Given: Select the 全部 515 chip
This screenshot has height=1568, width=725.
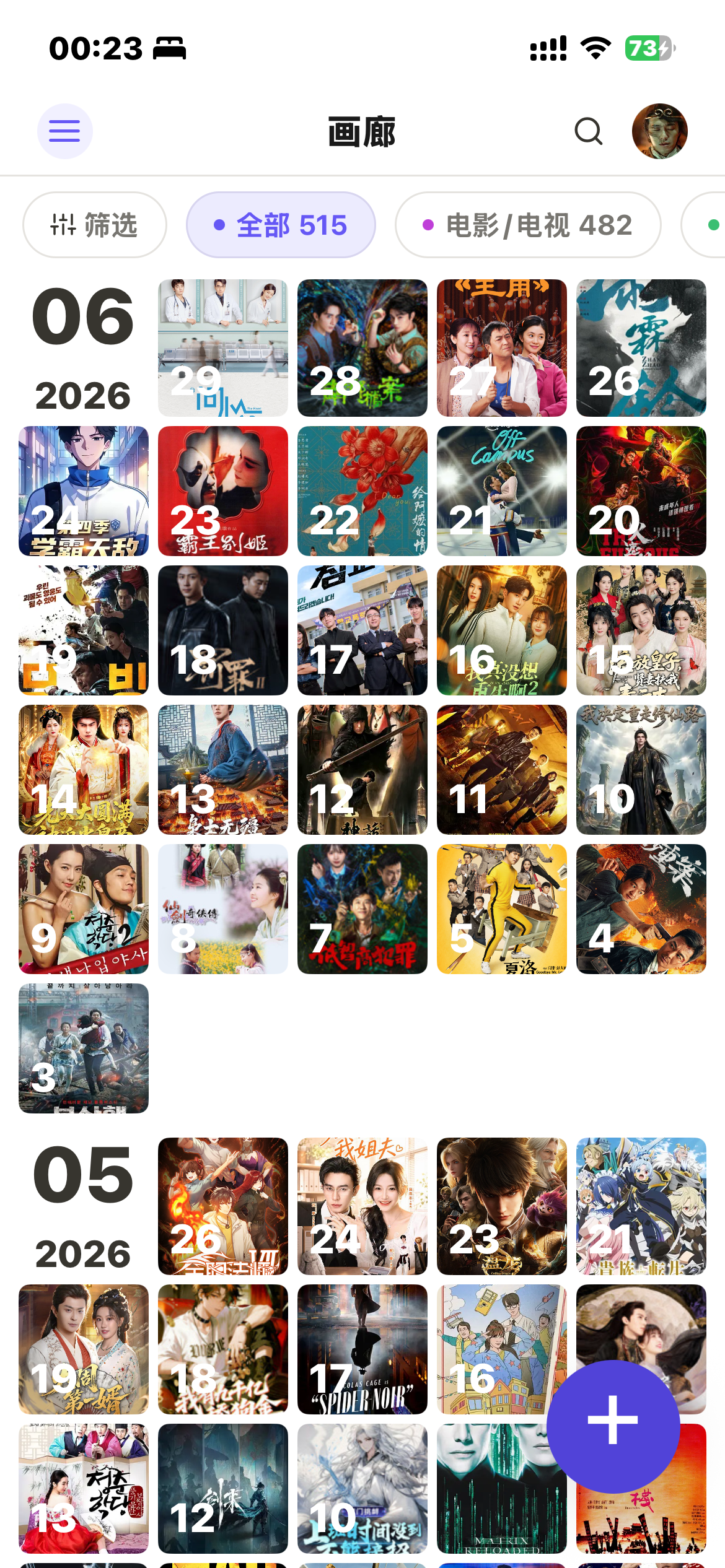Looking at the screenshot, I should pos(281,225).
